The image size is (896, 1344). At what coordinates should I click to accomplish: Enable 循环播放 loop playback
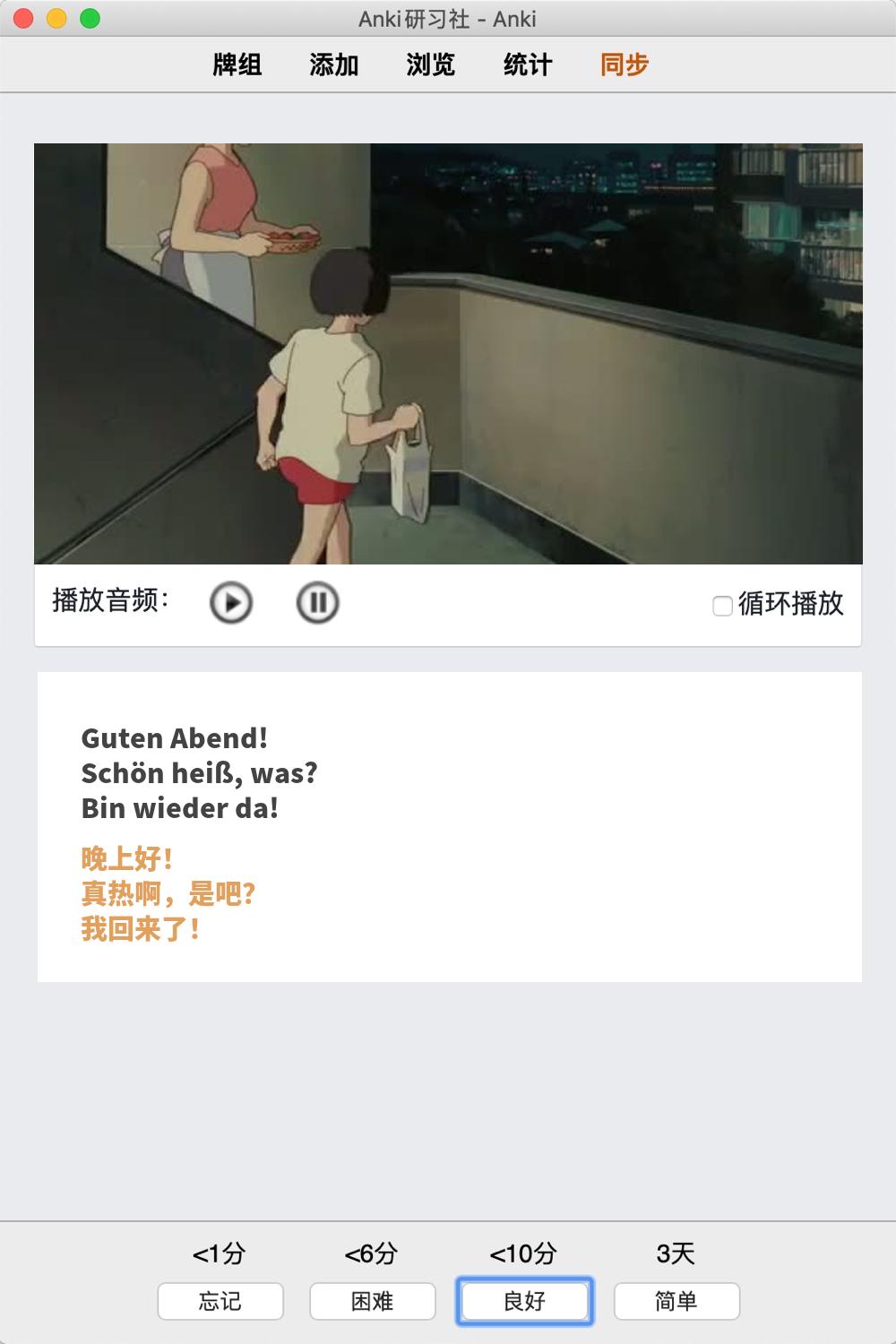click(x=722, y=607)
